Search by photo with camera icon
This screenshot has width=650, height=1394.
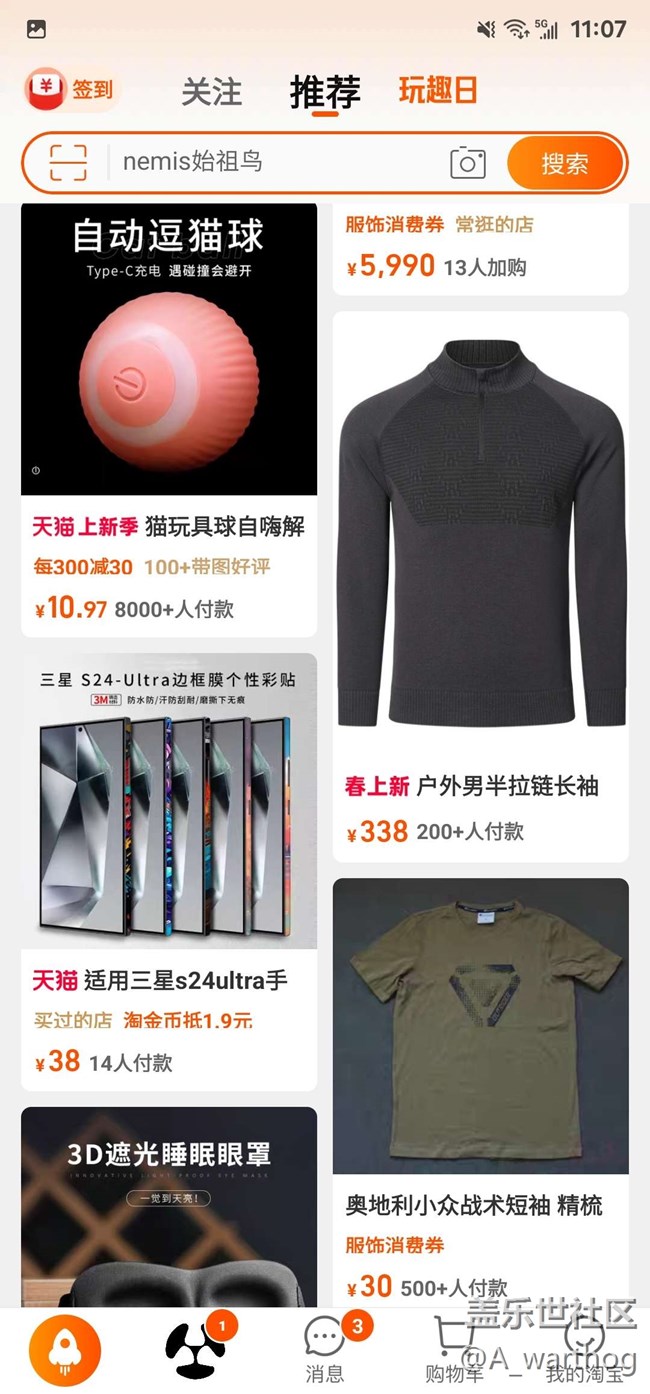(467, 162)
